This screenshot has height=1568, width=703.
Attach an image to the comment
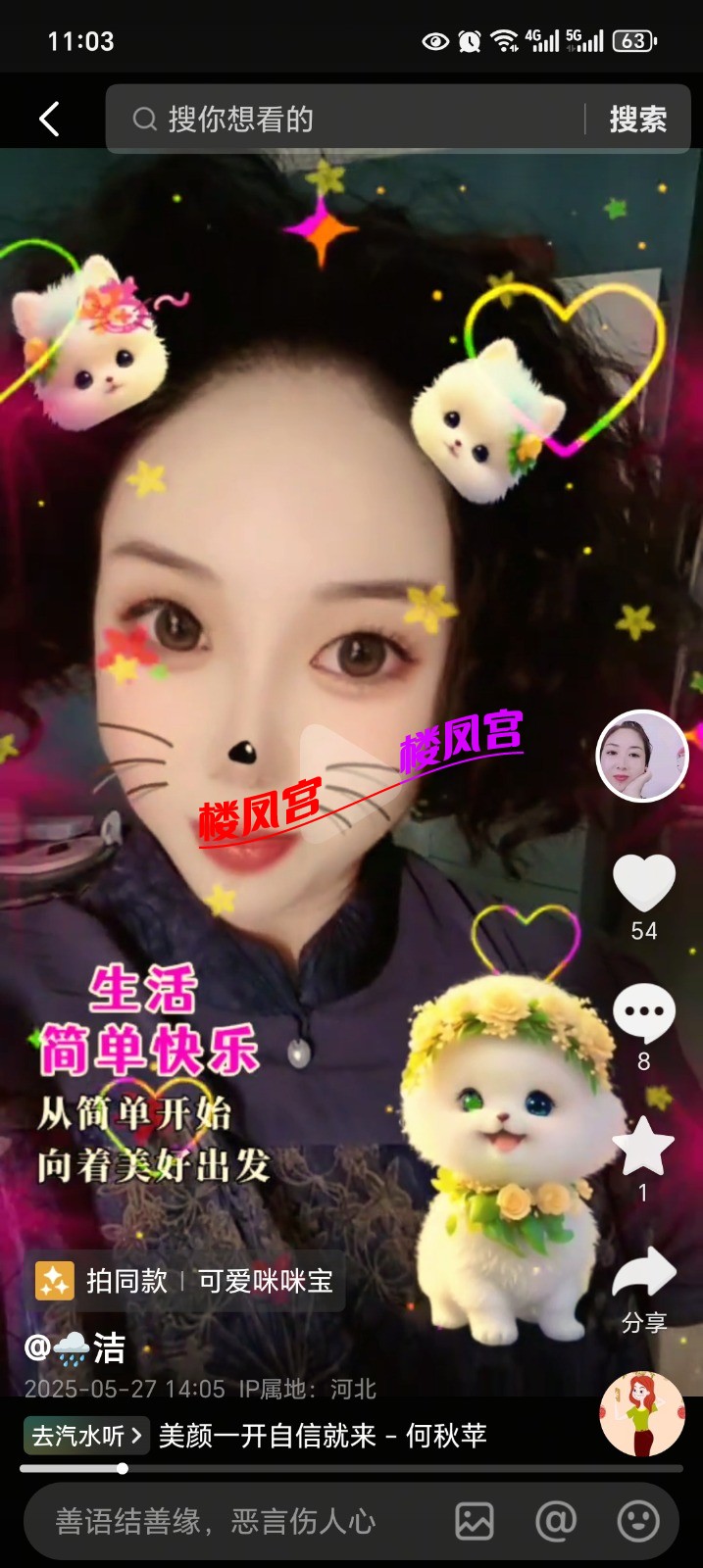click(x=475, y=1521)
